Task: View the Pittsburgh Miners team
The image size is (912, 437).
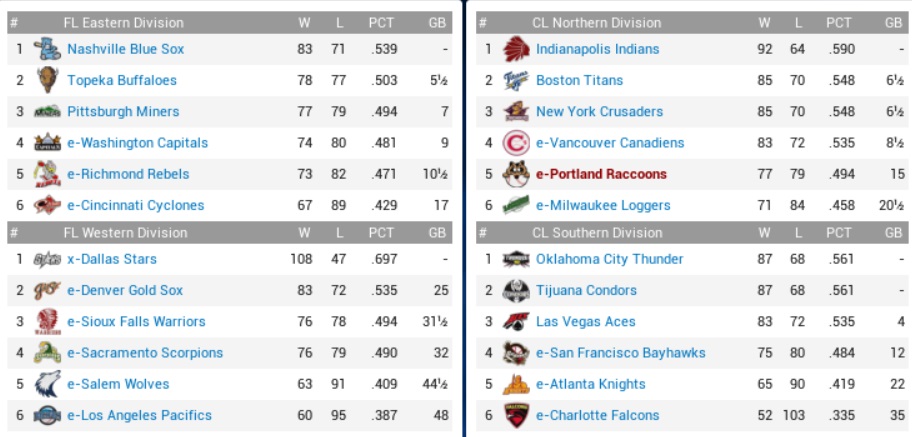Action: click(123, 112)
